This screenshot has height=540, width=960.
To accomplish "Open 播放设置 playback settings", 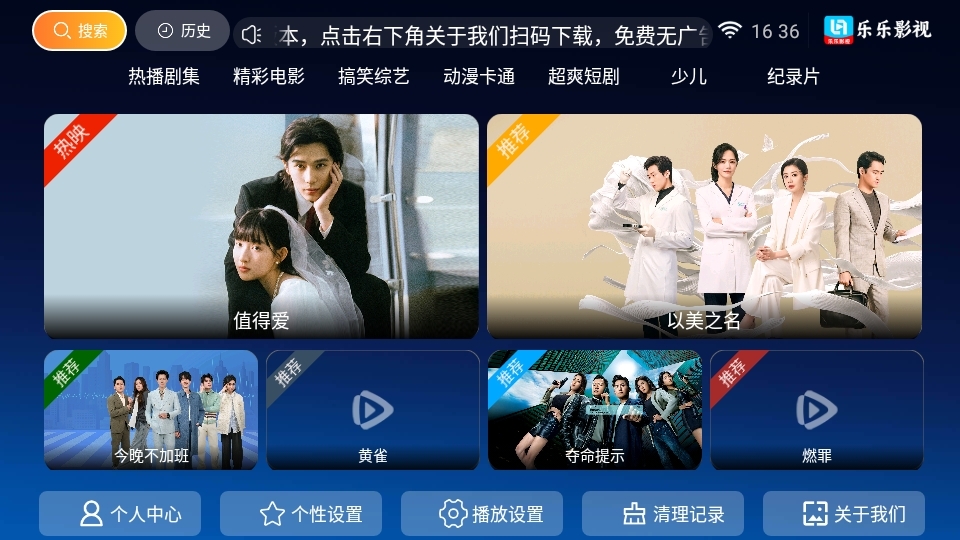I will pos(482,514).
